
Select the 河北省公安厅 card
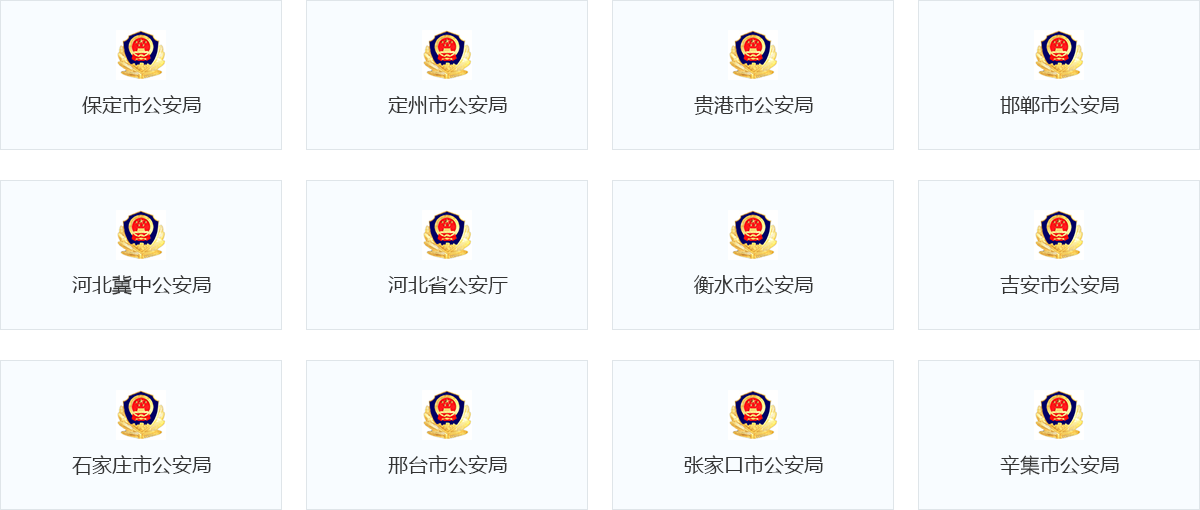point(447,256)
